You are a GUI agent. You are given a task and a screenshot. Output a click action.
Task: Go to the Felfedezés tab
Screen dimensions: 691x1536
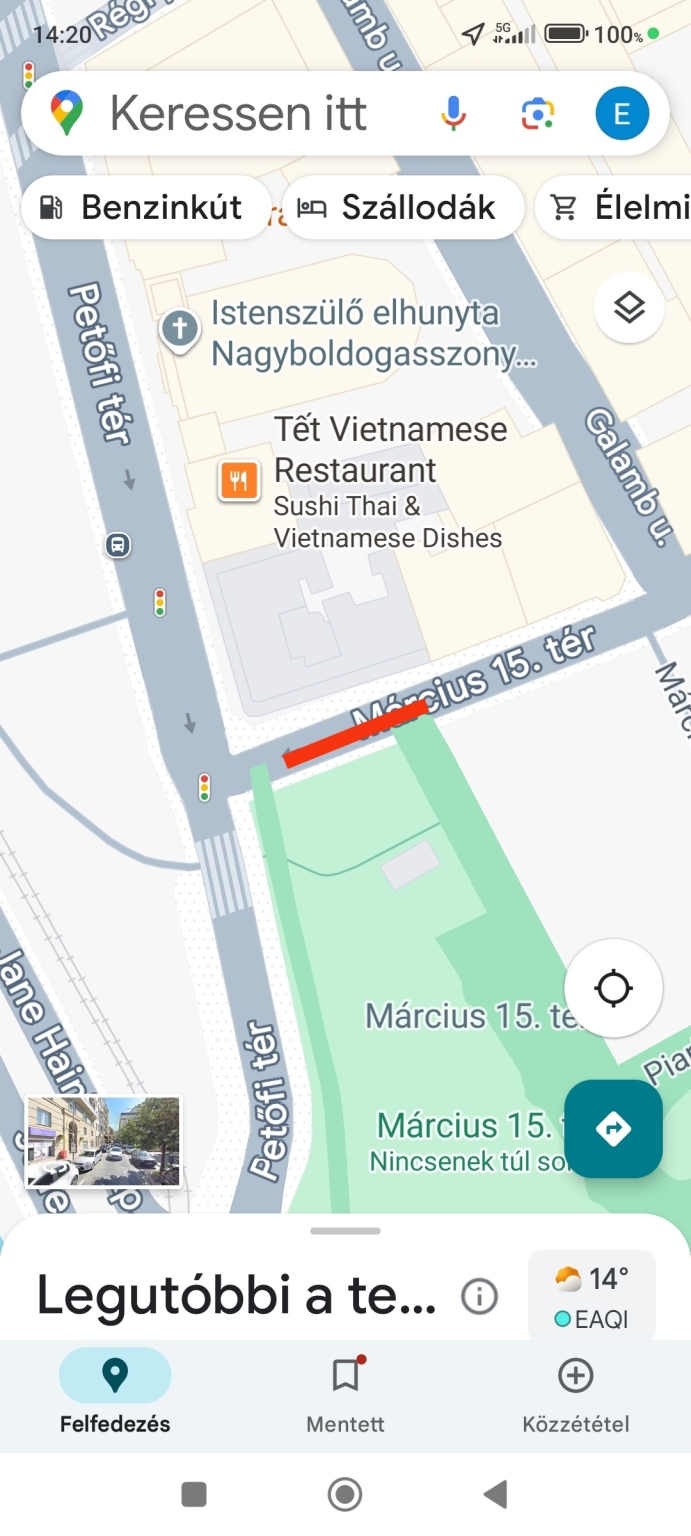click(115, 1395)
